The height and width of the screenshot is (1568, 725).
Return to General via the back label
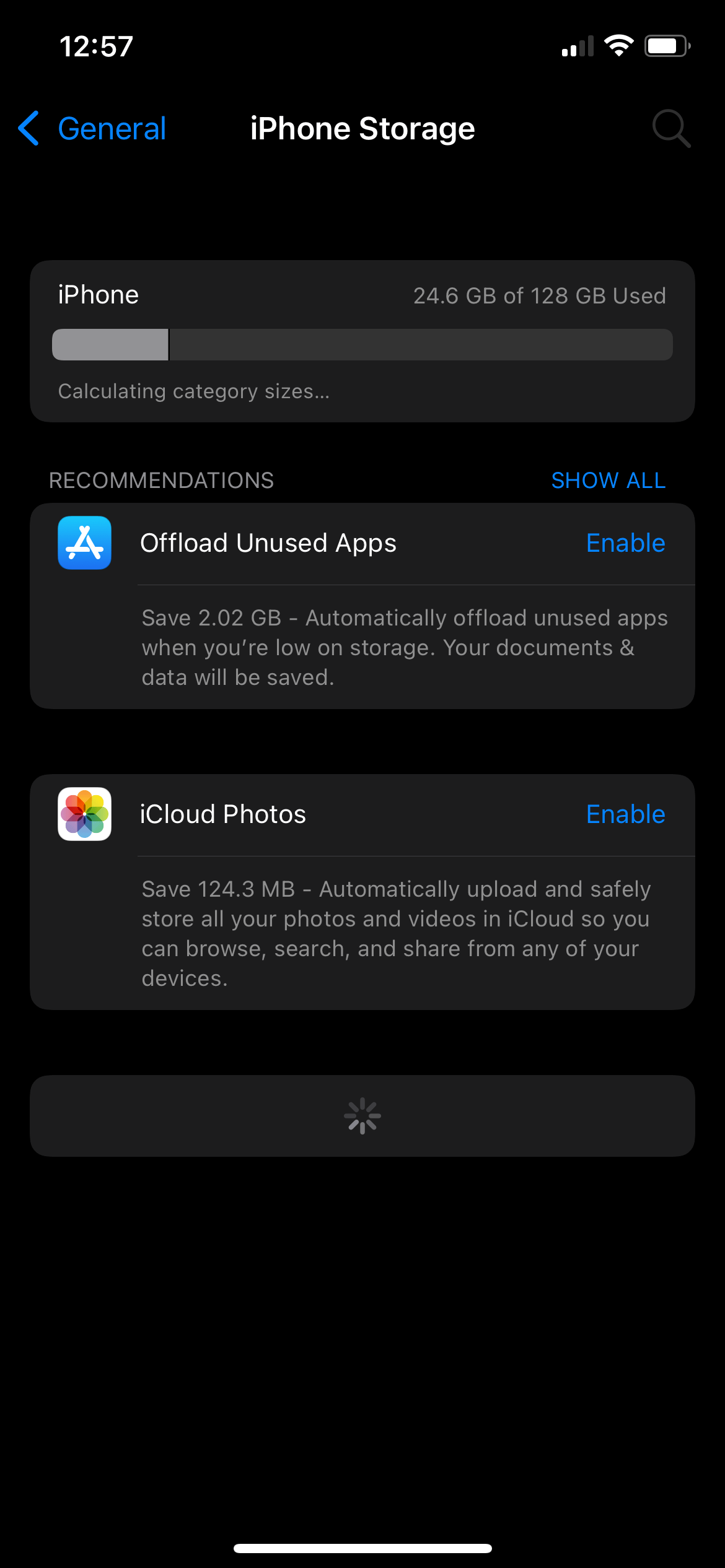tap(112, 129)
